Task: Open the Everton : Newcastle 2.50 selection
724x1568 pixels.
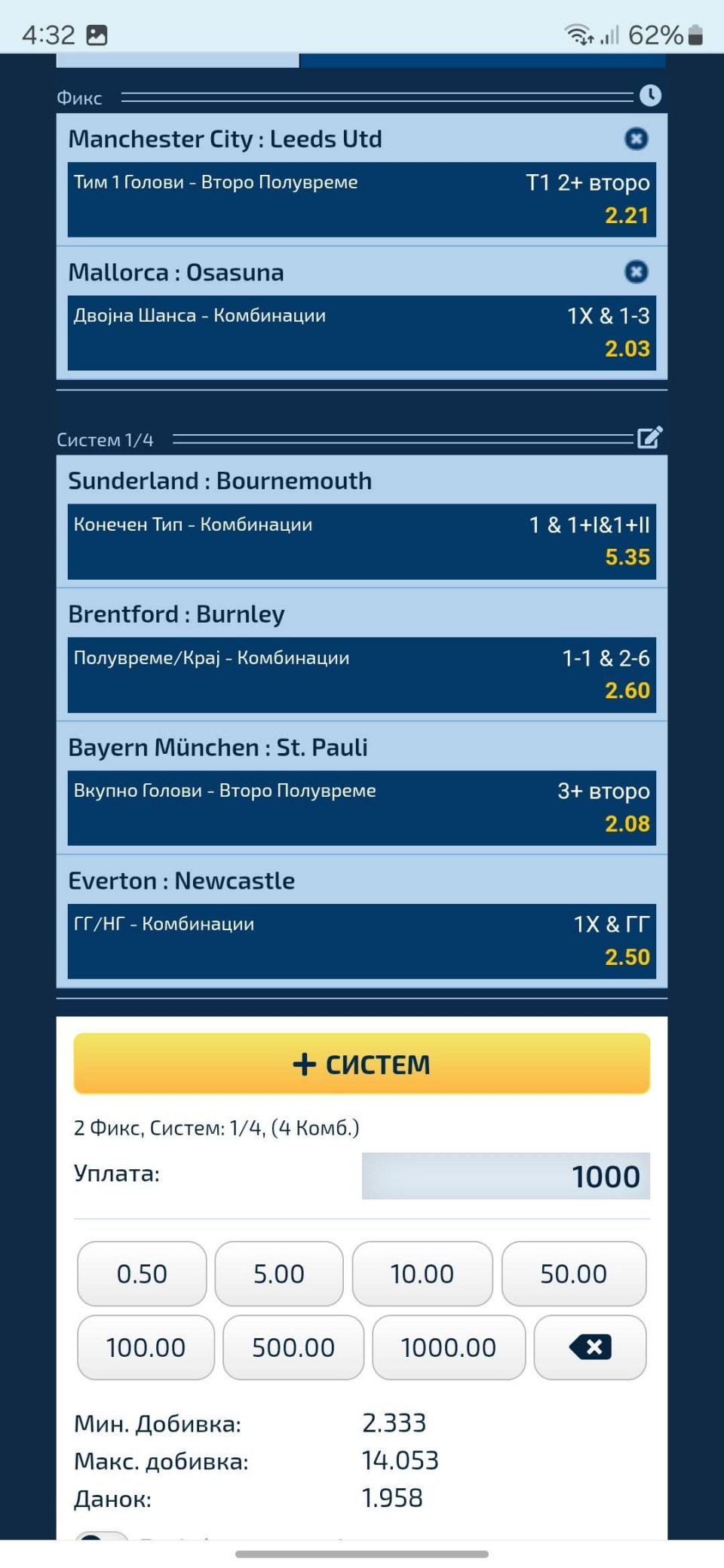Action: pos(362,941)
